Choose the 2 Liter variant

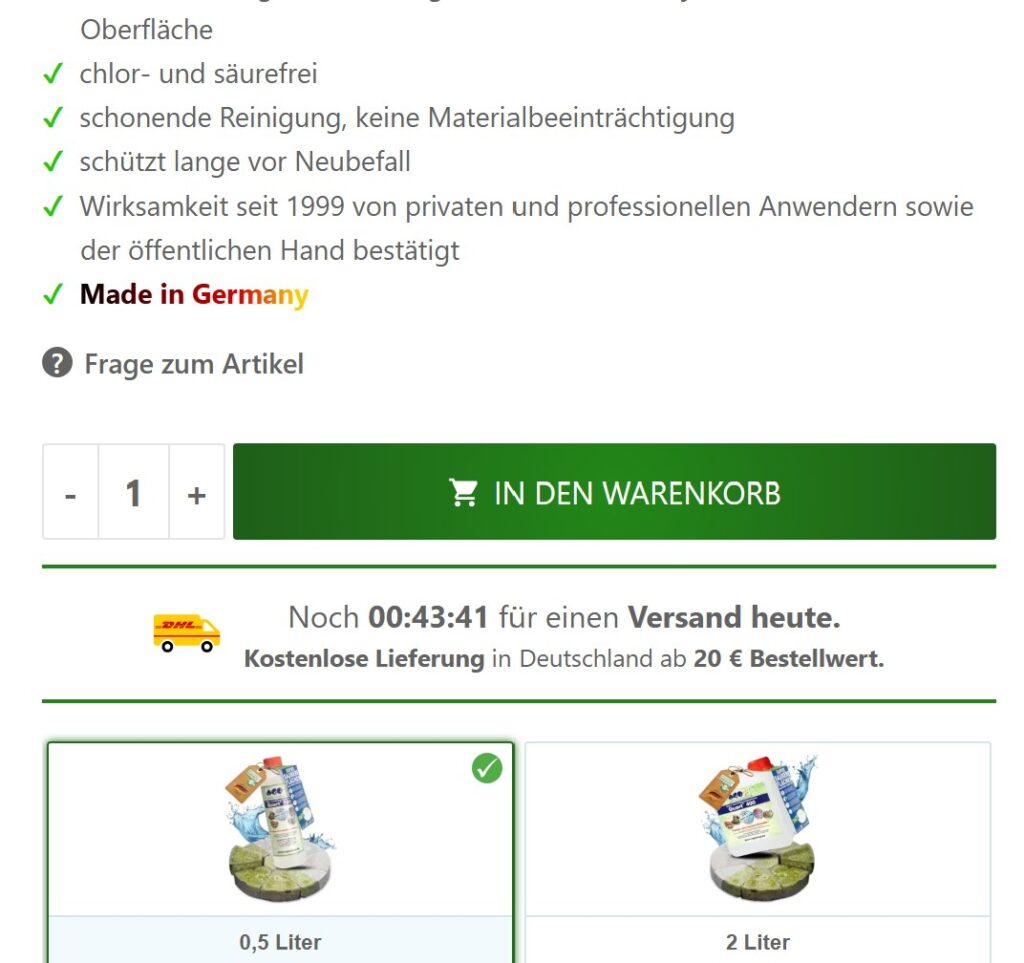point(757,850)
